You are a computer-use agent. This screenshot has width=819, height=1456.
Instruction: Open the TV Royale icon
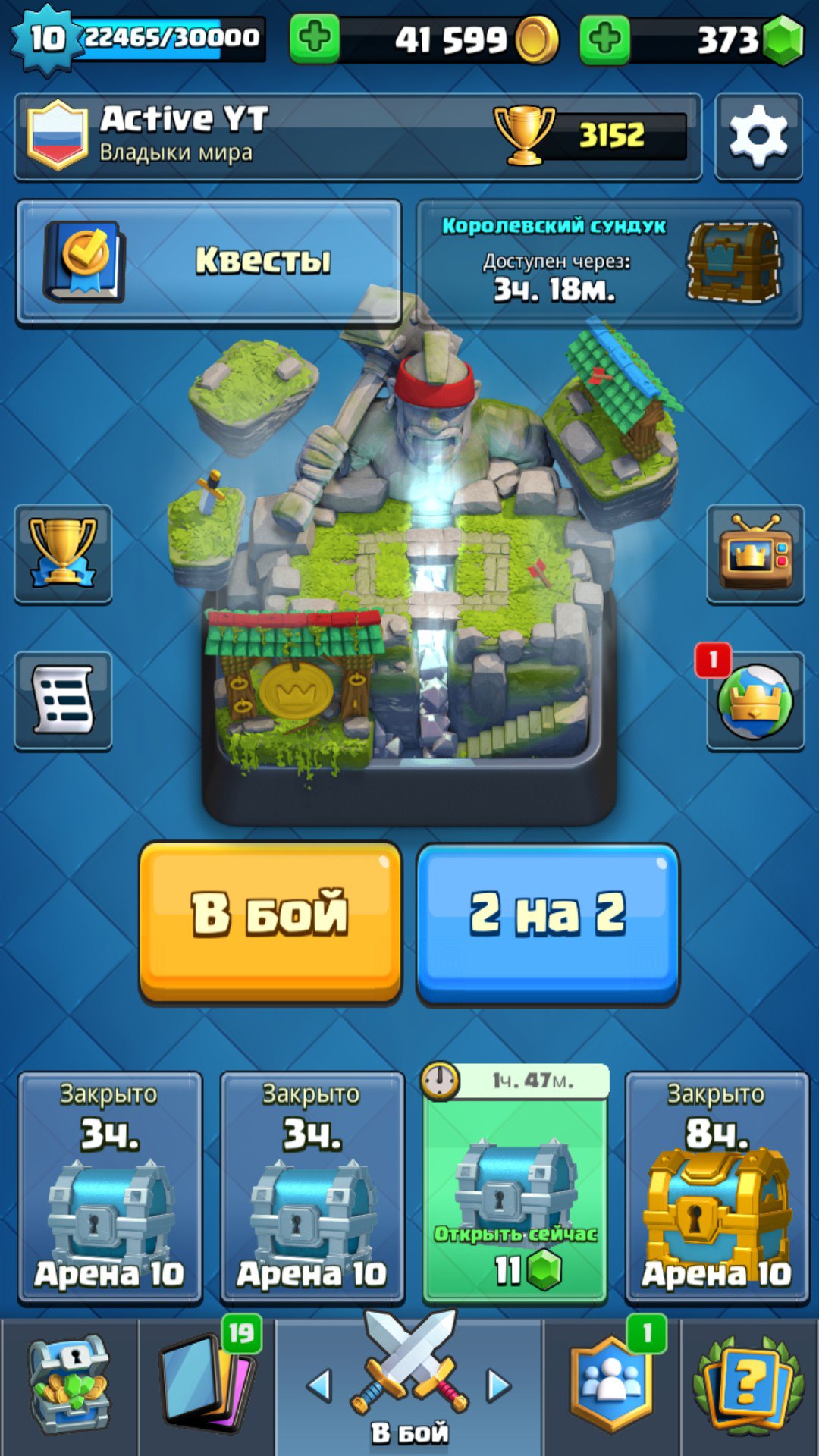tap(755, 554)
